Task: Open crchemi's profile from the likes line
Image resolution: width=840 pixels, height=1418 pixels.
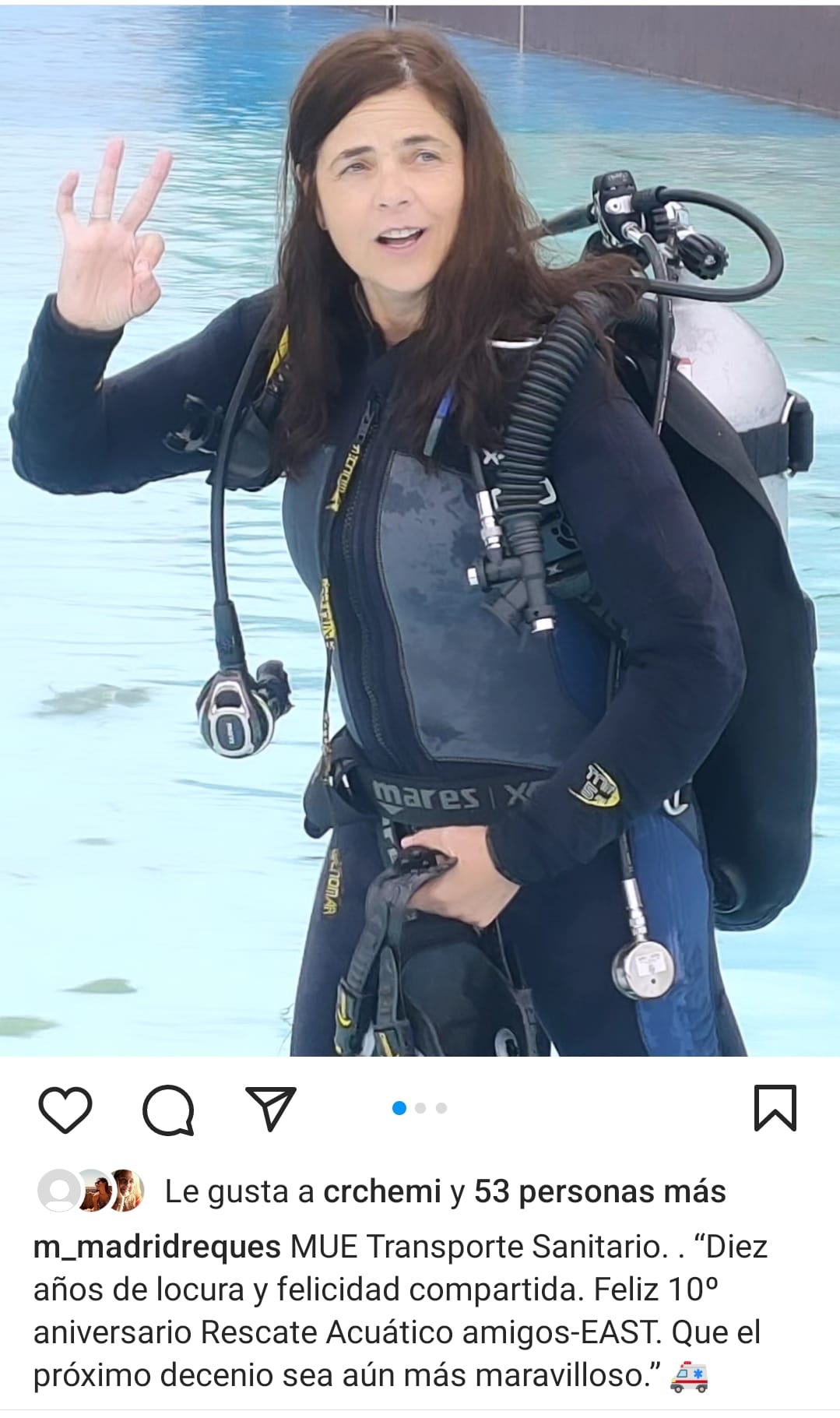Action: coord(381,1191)
